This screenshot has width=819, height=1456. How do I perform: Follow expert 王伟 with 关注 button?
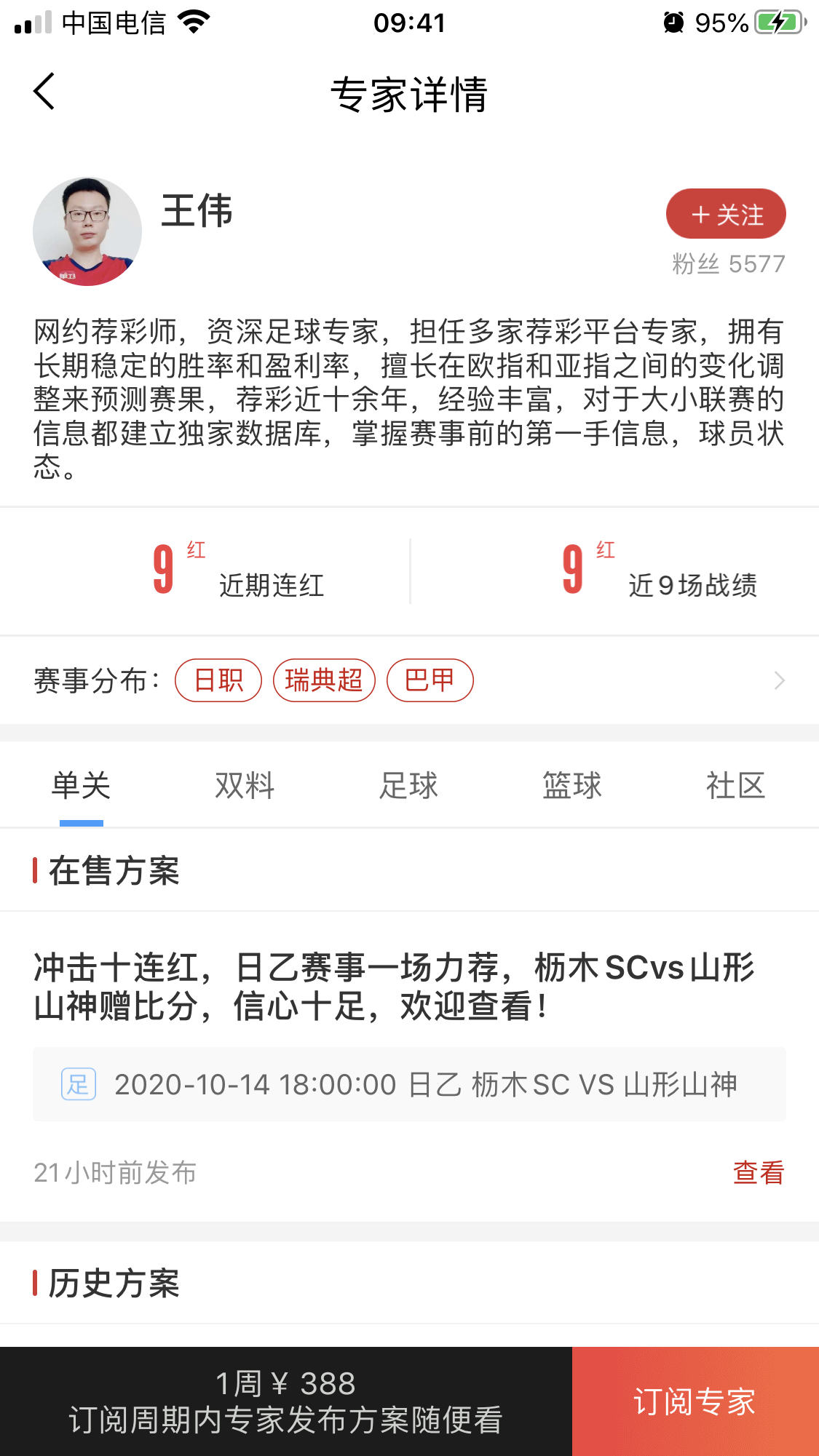[725, 214]
